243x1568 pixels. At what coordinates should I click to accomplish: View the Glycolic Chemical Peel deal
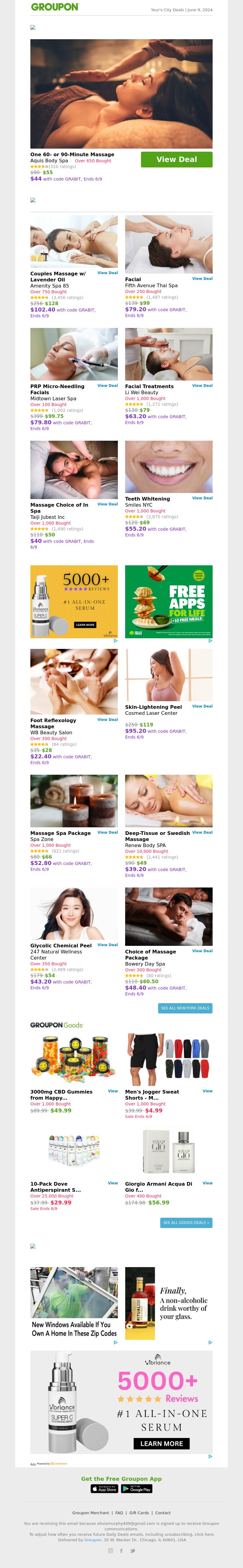[107, 945]
